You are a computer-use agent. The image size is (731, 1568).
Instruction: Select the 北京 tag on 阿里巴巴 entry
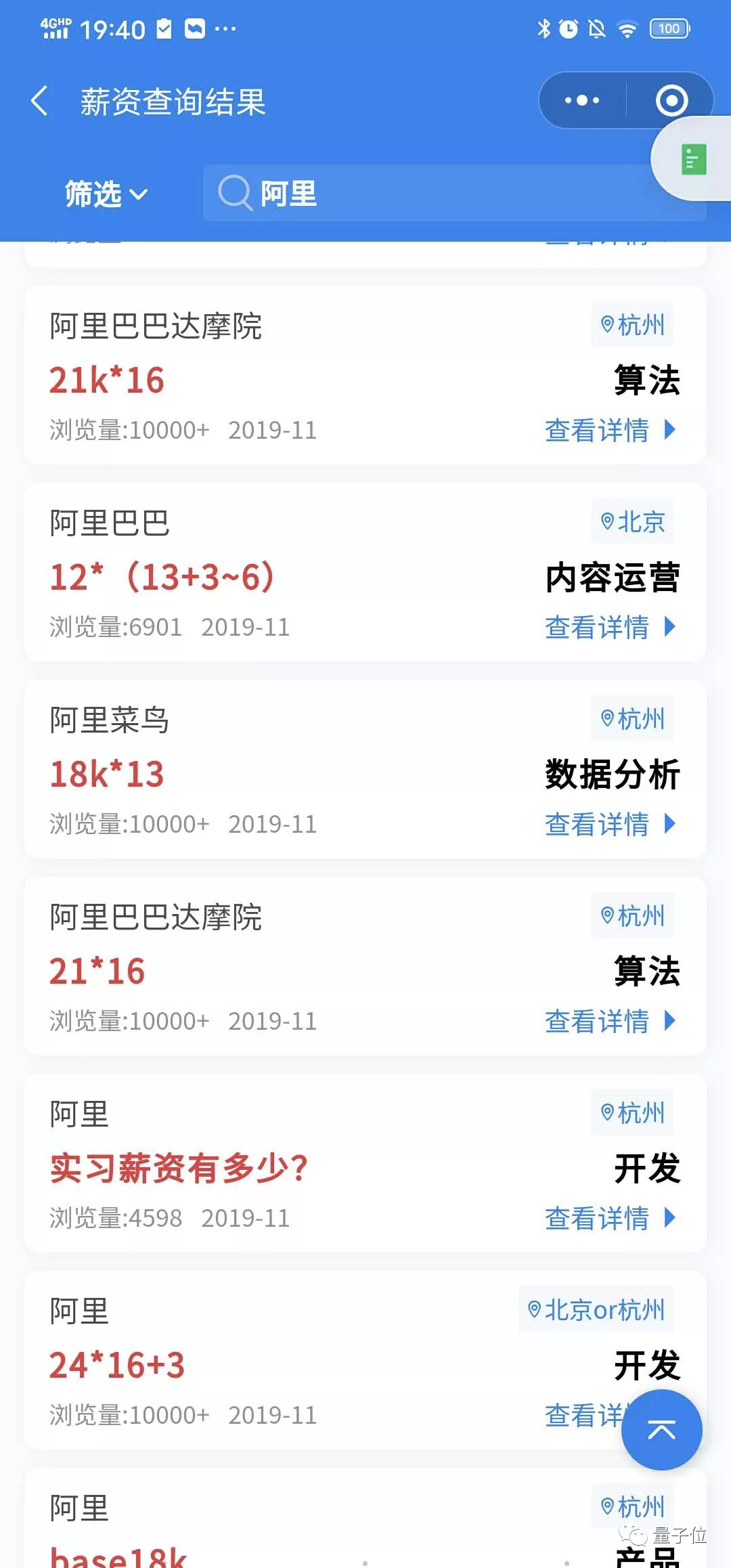point(634,521)
